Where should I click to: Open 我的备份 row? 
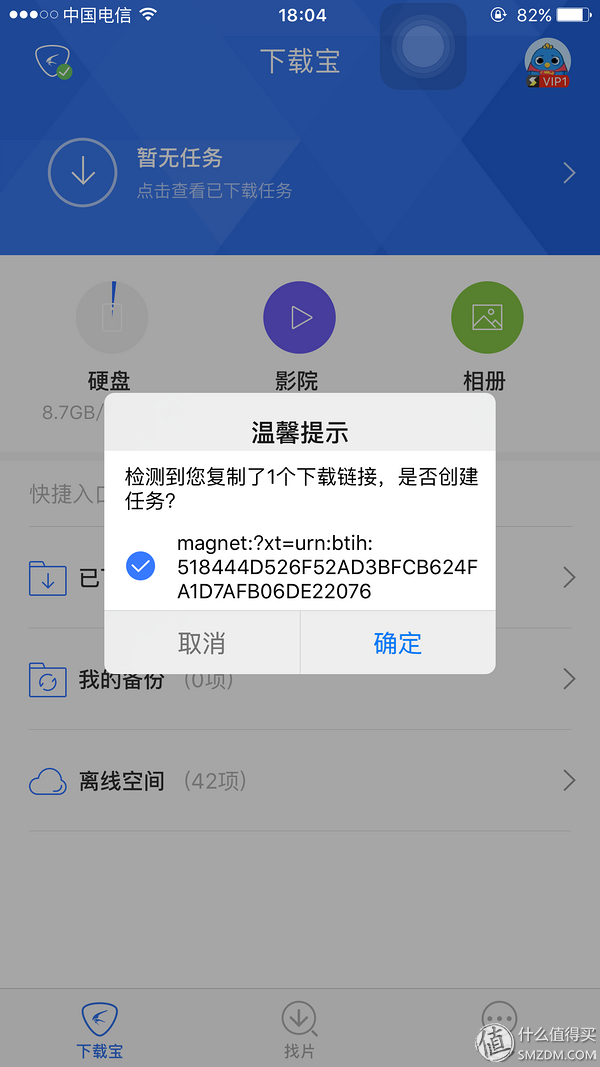point(300,679)
